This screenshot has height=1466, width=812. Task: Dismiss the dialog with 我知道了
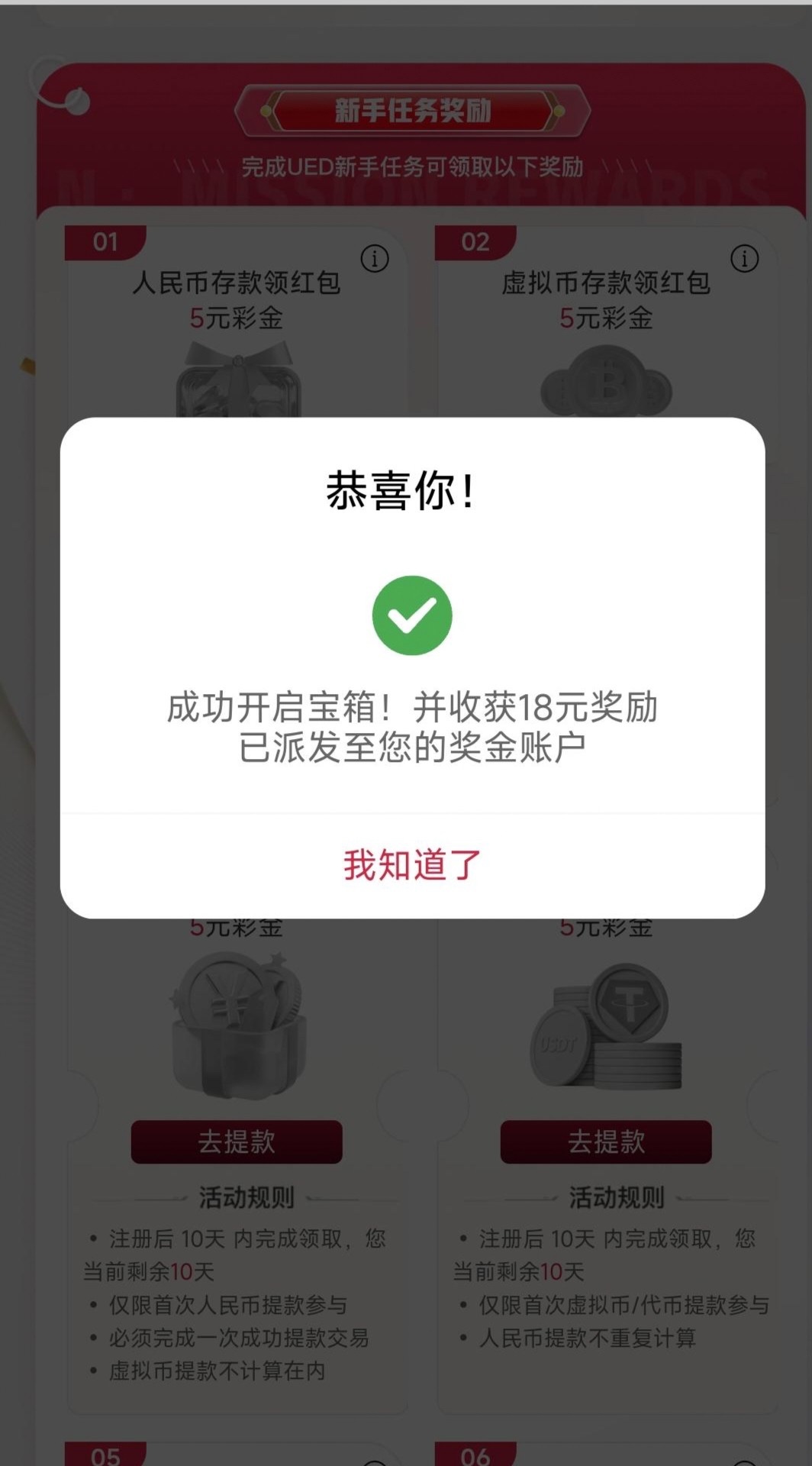click(412, 865)
